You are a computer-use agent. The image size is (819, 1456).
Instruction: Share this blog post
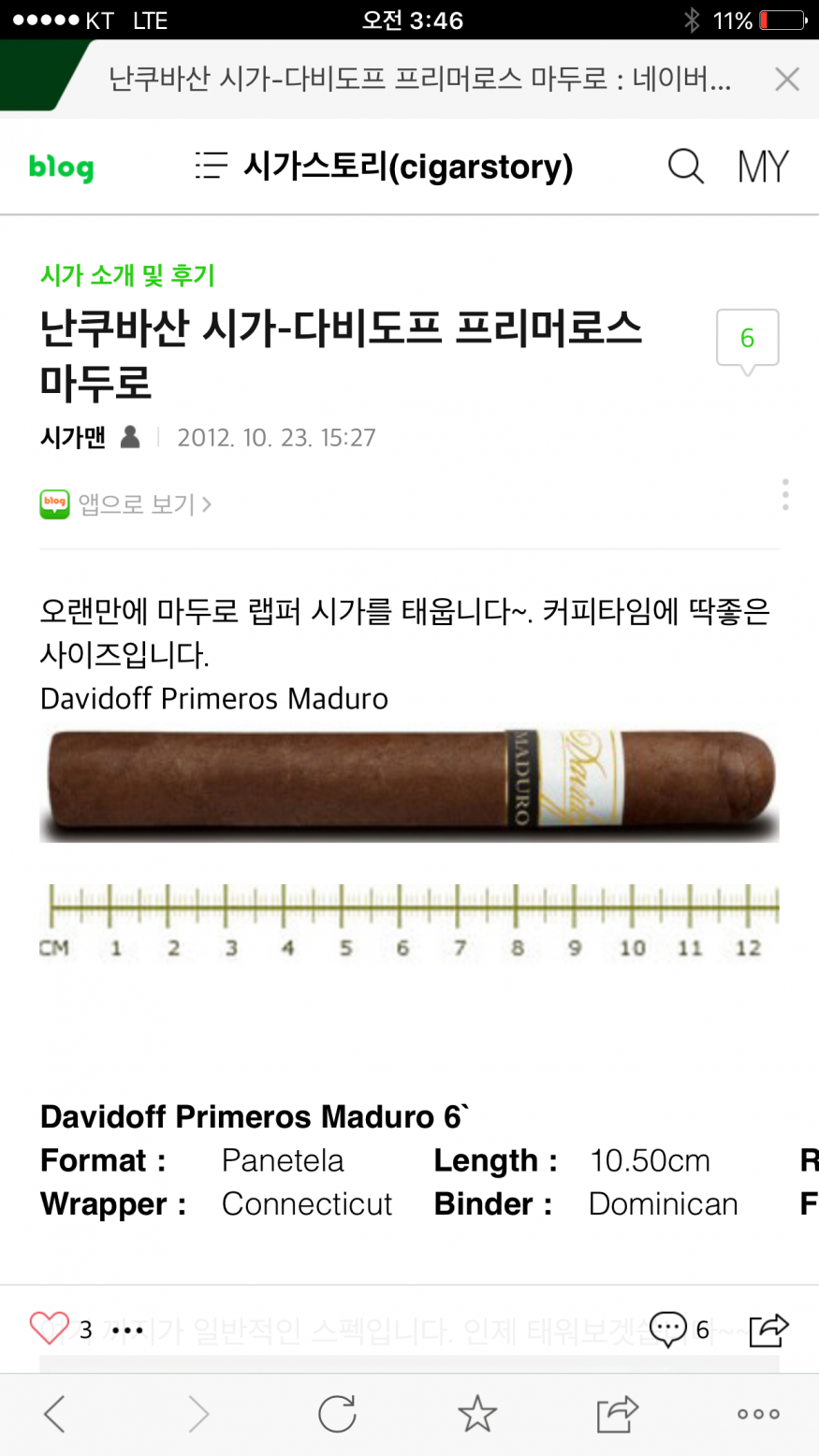(x=768, y=1329)
